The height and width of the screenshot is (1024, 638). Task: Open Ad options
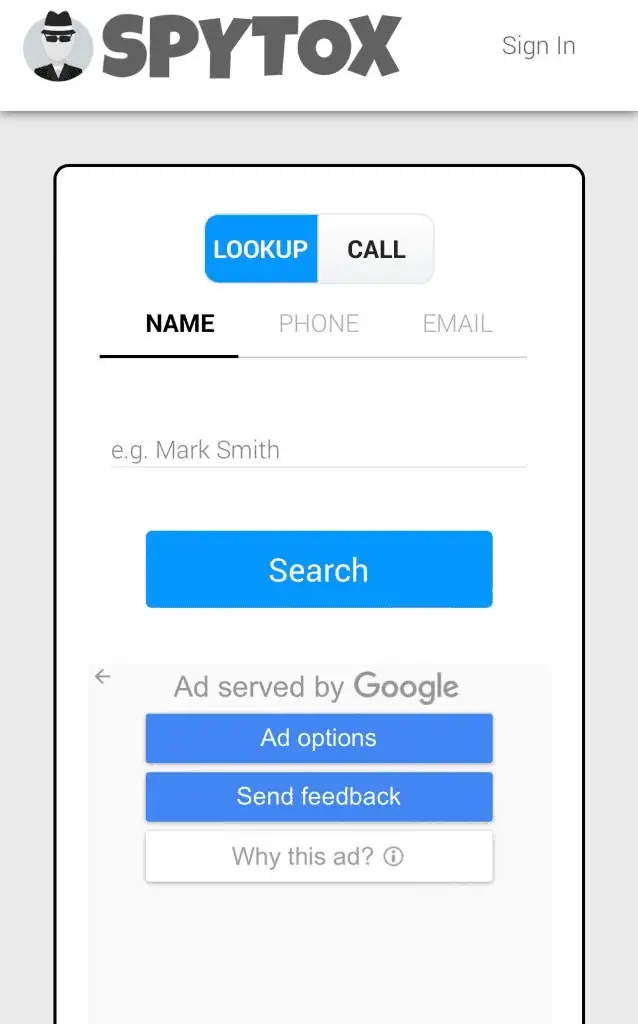pyautogui.click(x=319, y=738)
